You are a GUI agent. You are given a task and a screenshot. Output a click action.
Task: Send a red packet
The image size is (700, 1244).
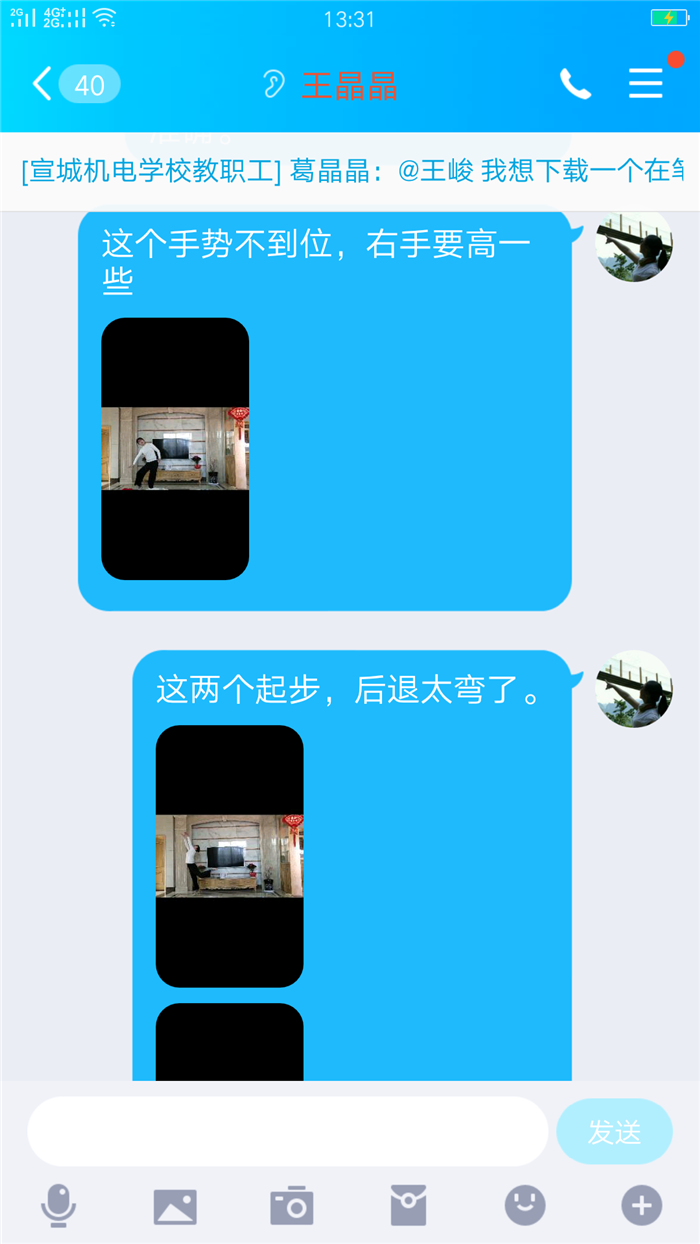coord(408,1206)
